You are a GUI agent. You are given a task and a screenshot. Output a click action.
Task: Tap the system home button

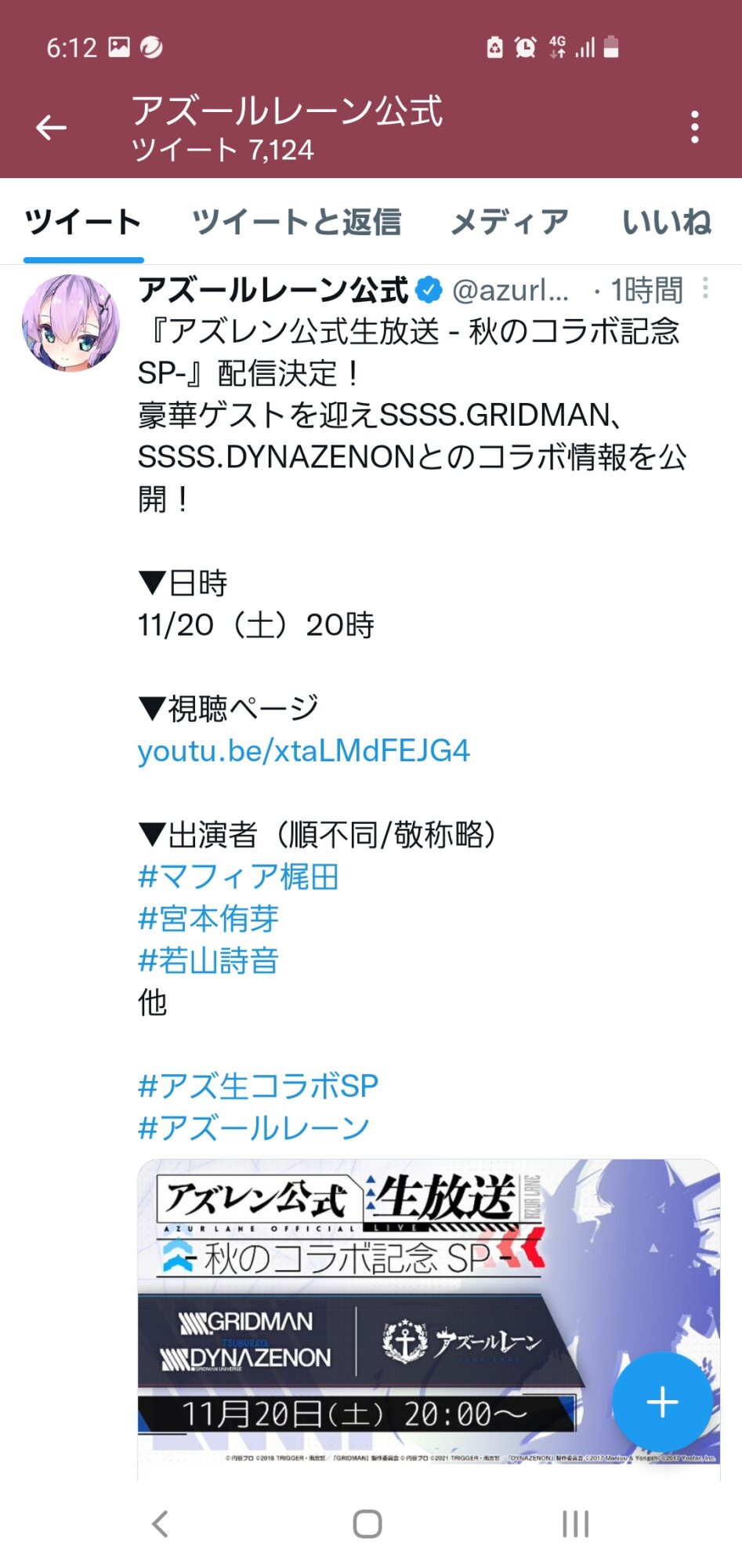coord(367,1524)
